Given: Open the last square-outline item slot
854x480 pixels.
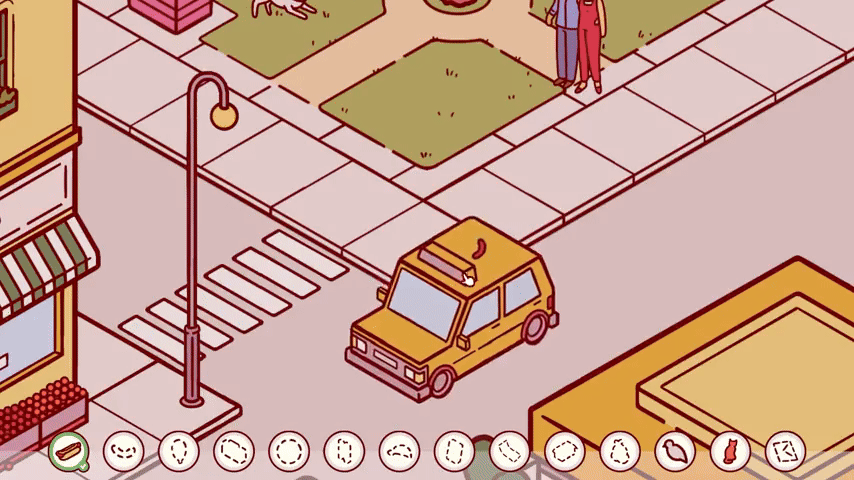Looking at the screenshot, I should [785, 451].
